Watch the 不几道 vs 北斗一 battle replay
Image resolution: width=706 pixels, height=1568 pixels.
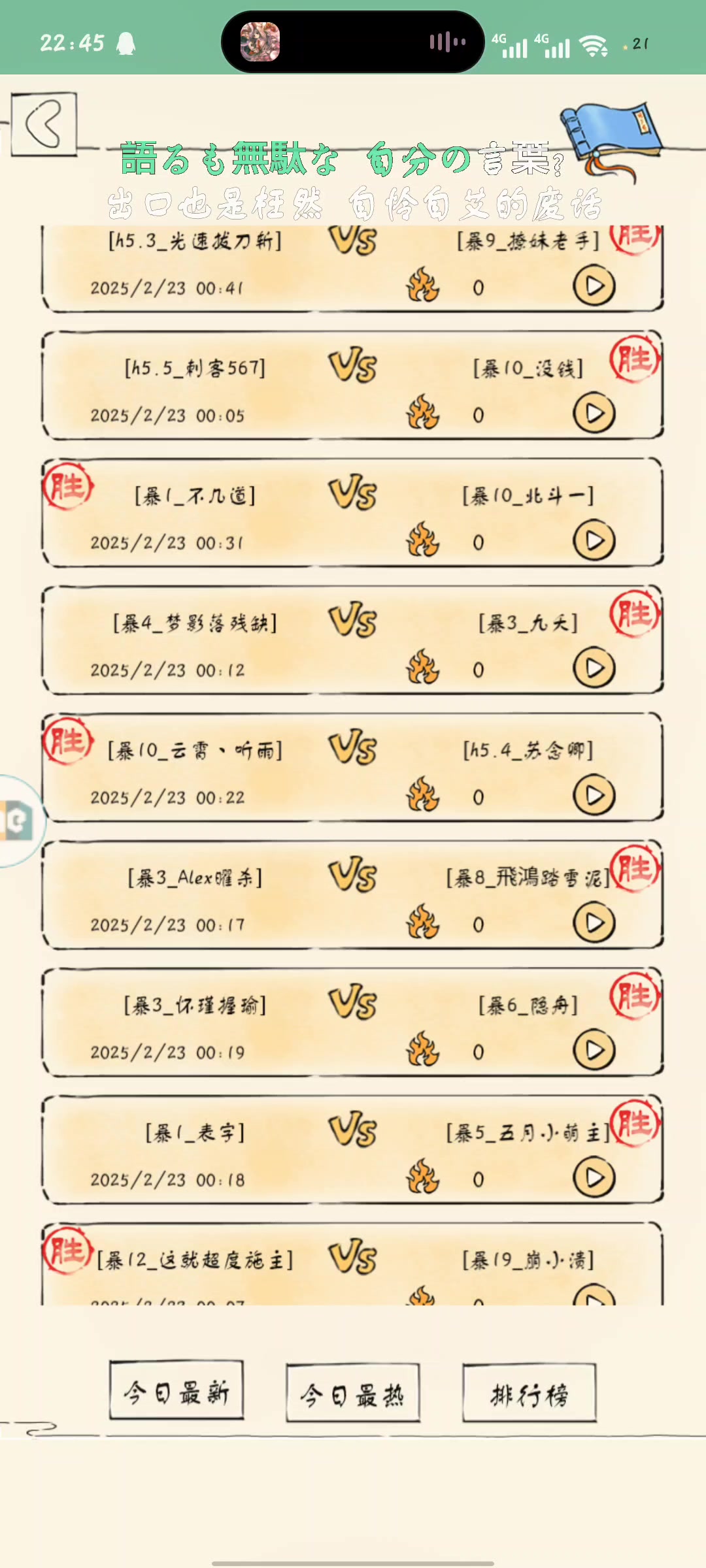tap(594, 541)
